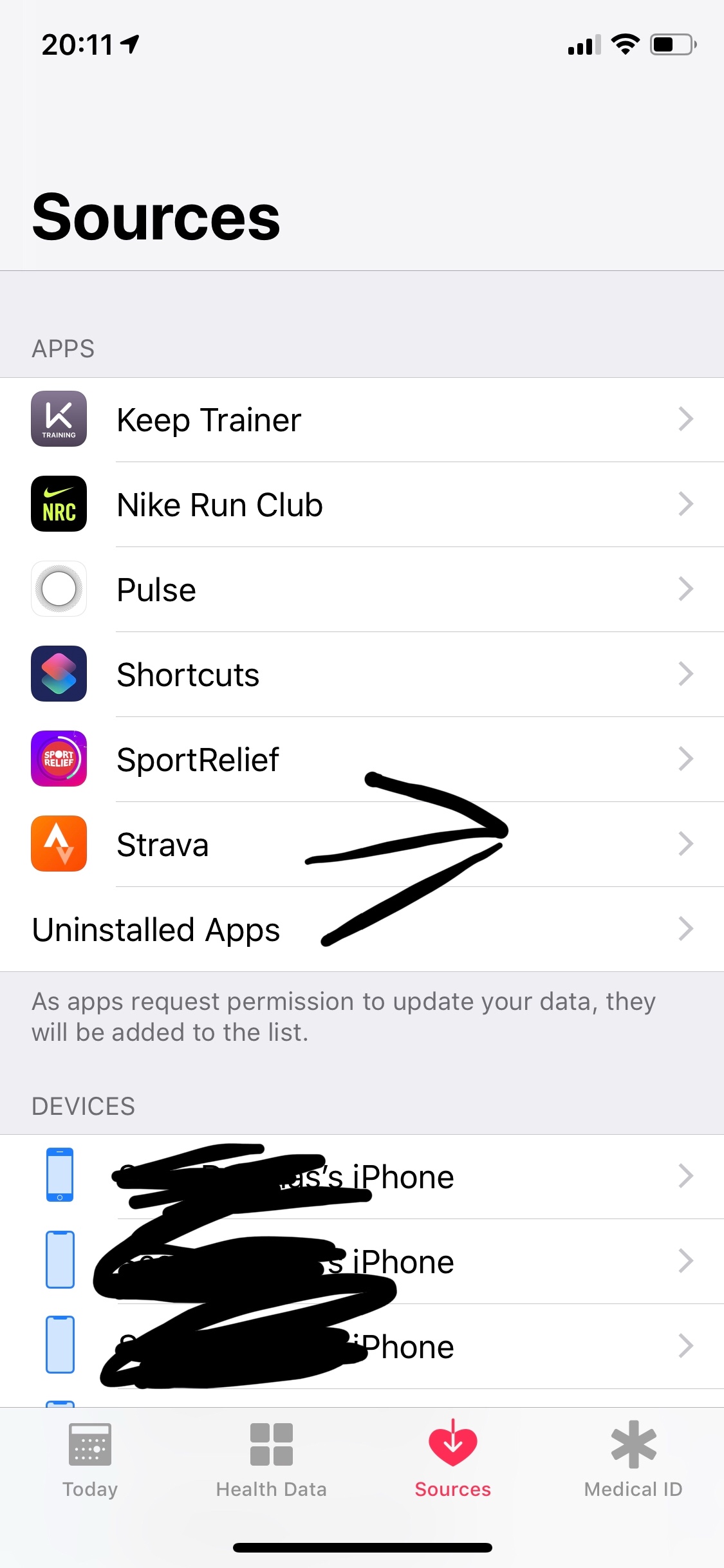View SportRelief source details
The image size is (724, 1568).
tap(360, 760)
